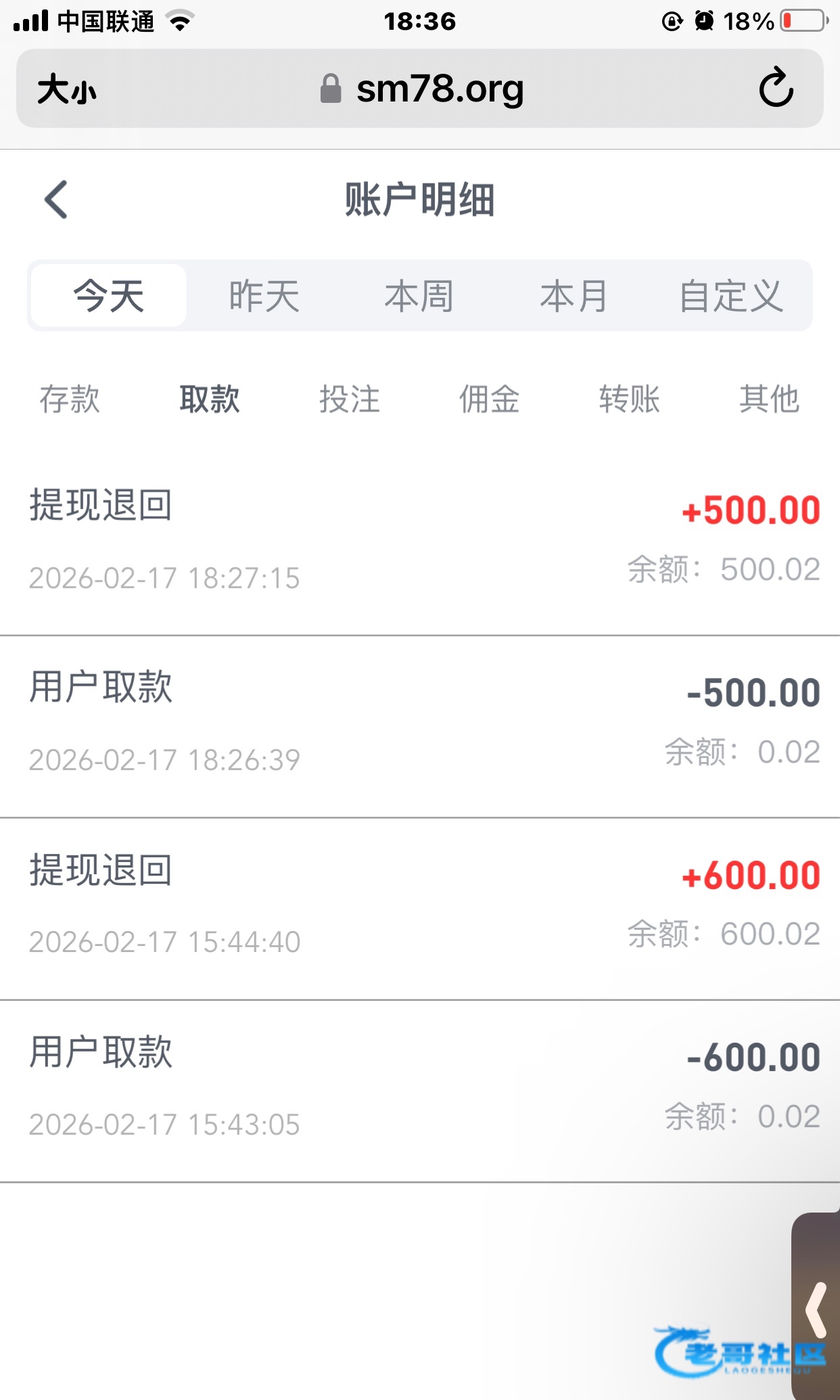Open the 其他 category
Viewport: 840px width, 1400px height.
770,399
